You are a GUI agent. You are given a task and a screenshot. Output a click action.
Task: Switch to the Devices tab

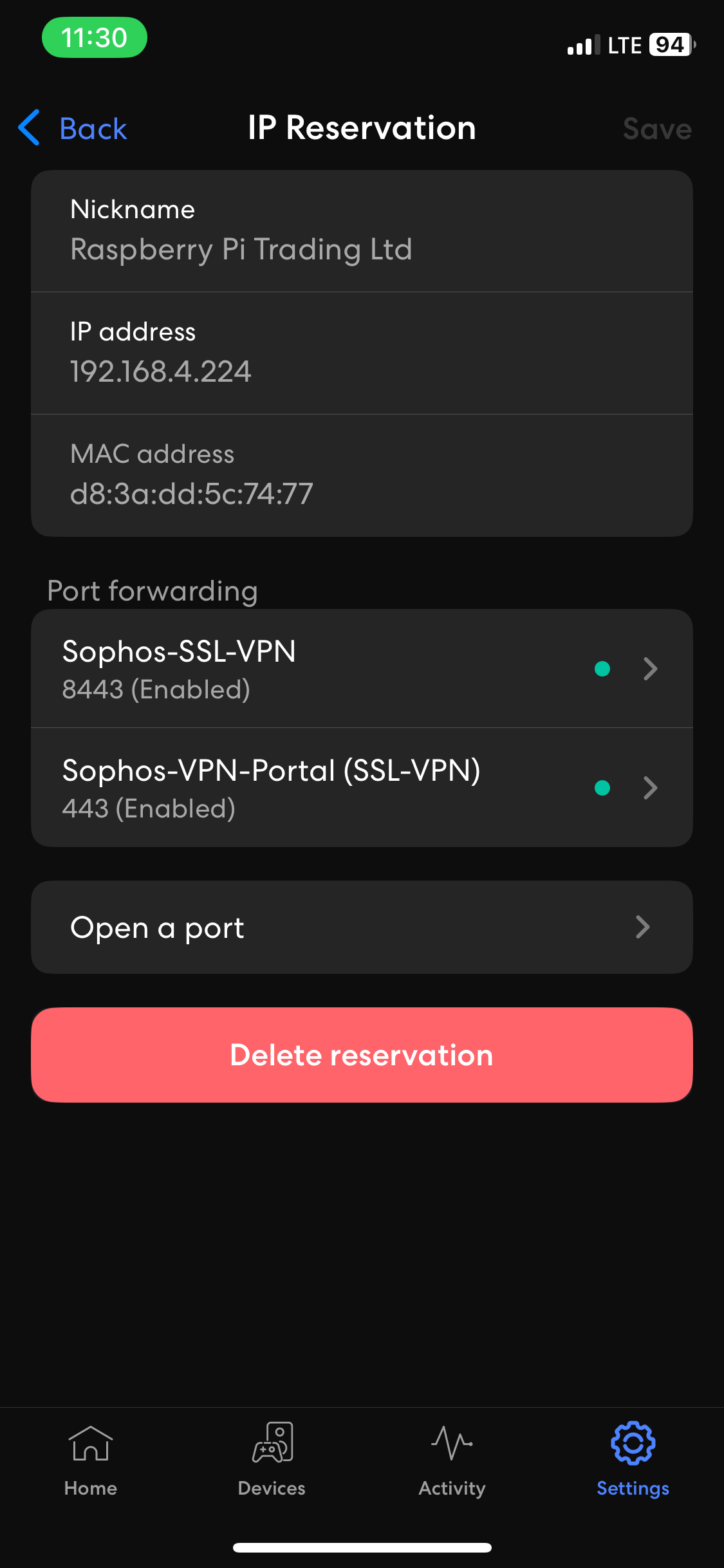pyautogui.click(x=272, y=1460)
